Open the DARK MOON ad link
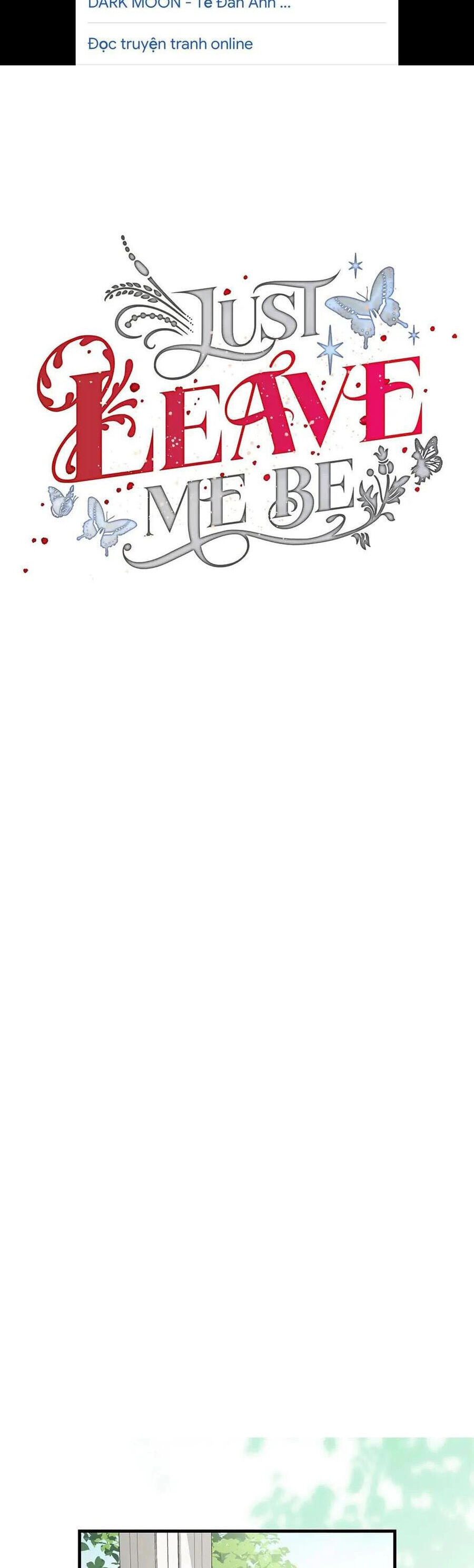The width and height of the screenshot is (474, 1568). coord(189,5)
